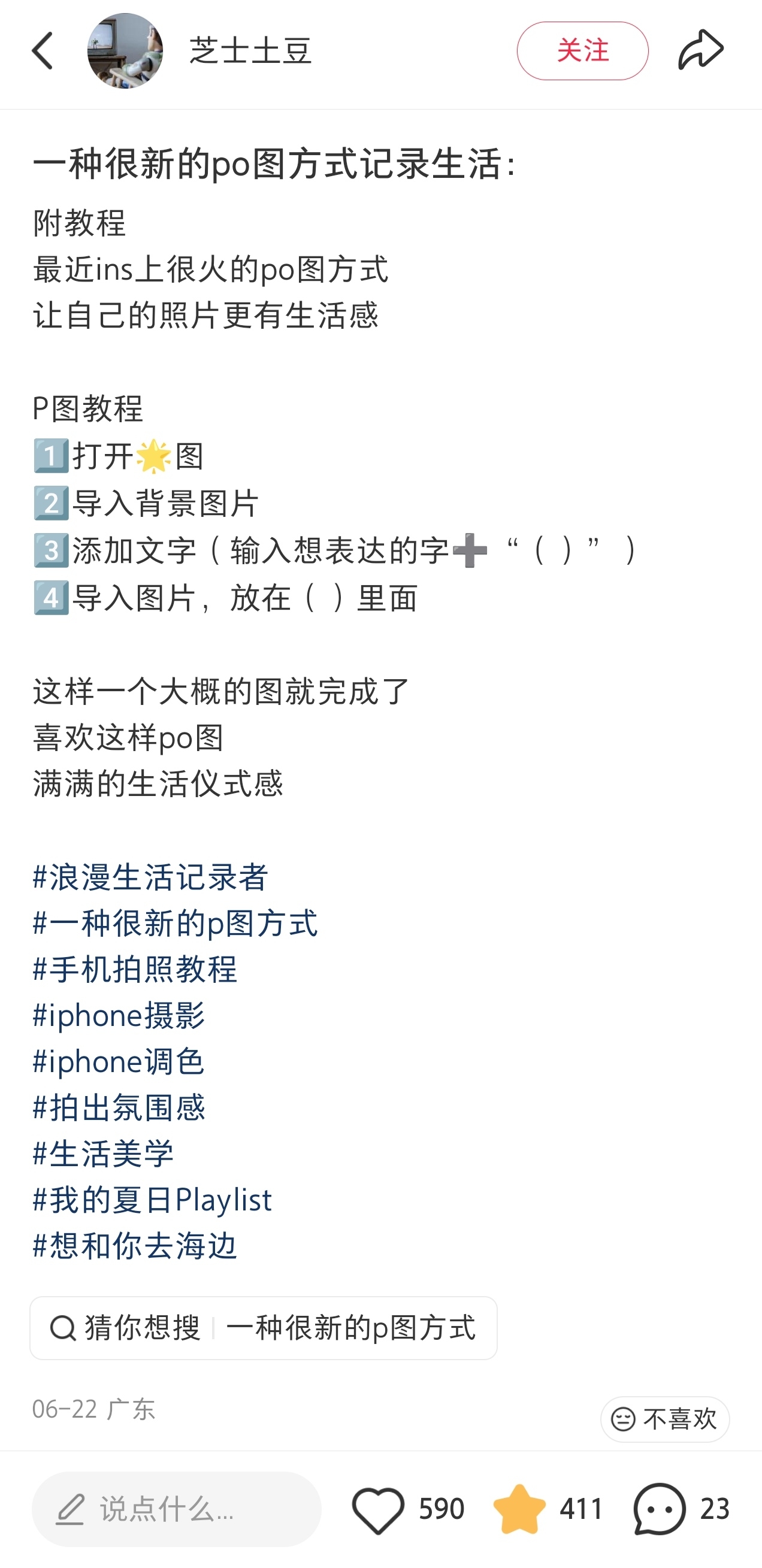Screen dimensions: 762x1568
Task: Toggle the star favorite icon
Action: (519, 1509)
